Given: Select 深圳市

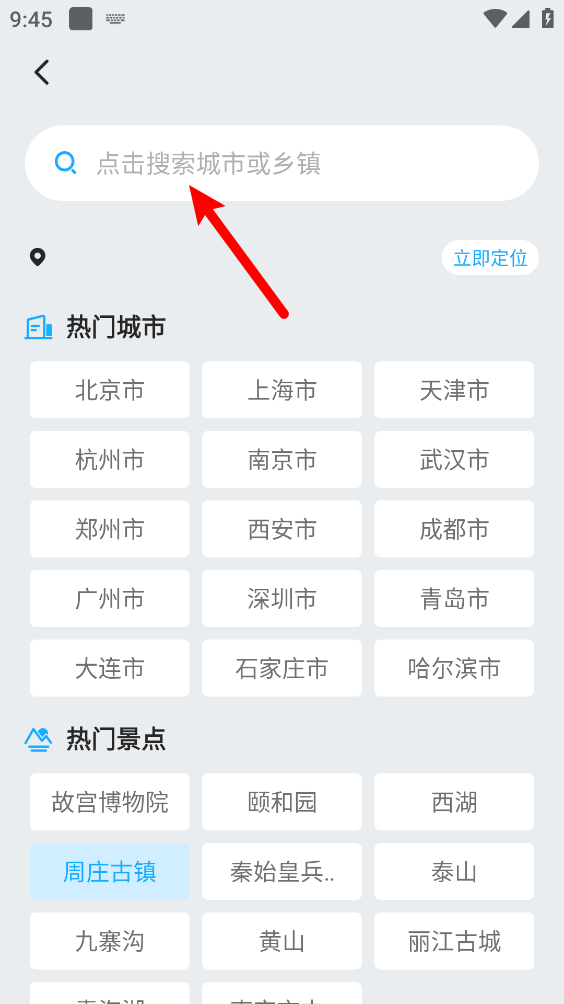Looking at the screenshot, I should tap(282, 599).
